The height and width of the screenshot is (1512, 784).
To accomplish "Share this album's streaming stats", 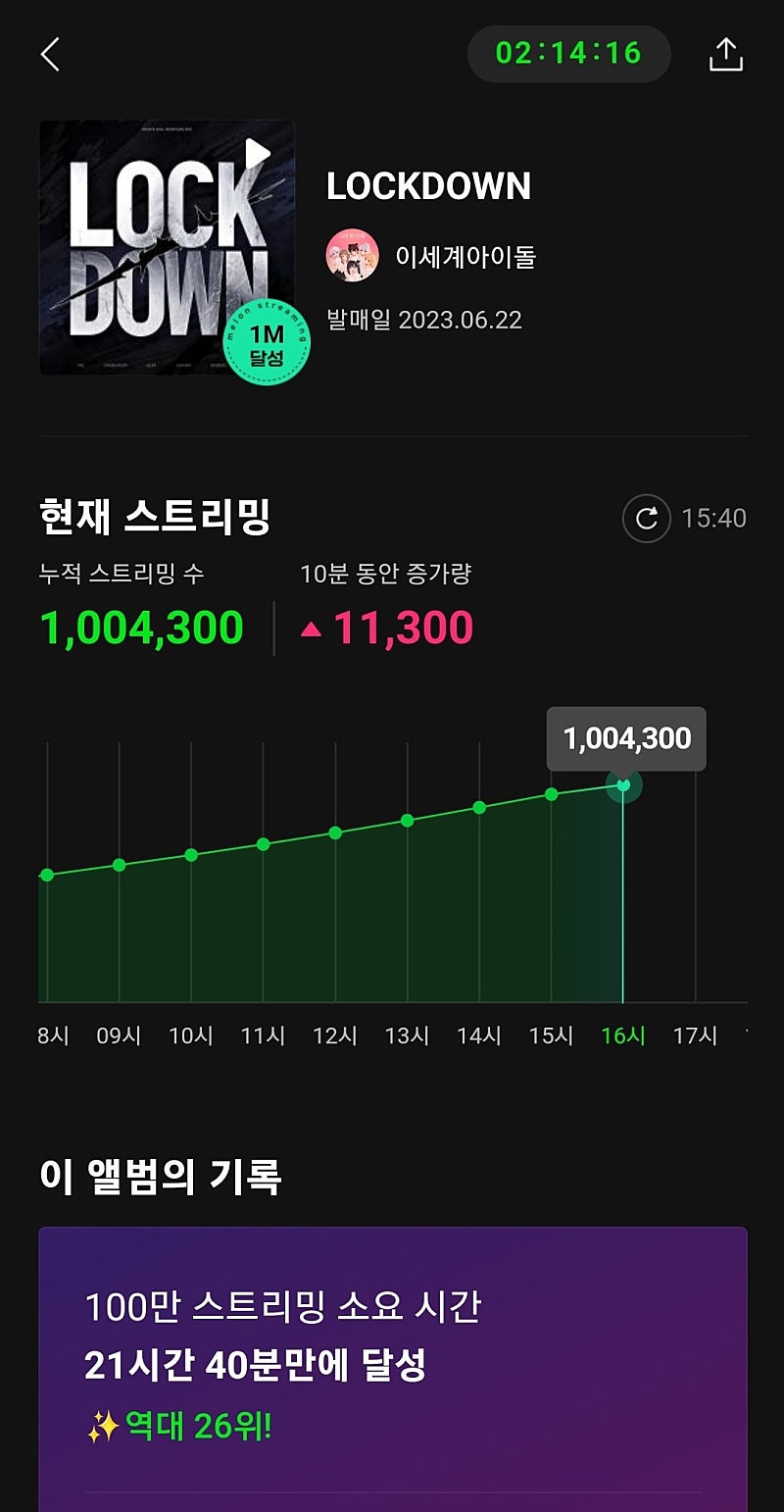I will (725, 55).
